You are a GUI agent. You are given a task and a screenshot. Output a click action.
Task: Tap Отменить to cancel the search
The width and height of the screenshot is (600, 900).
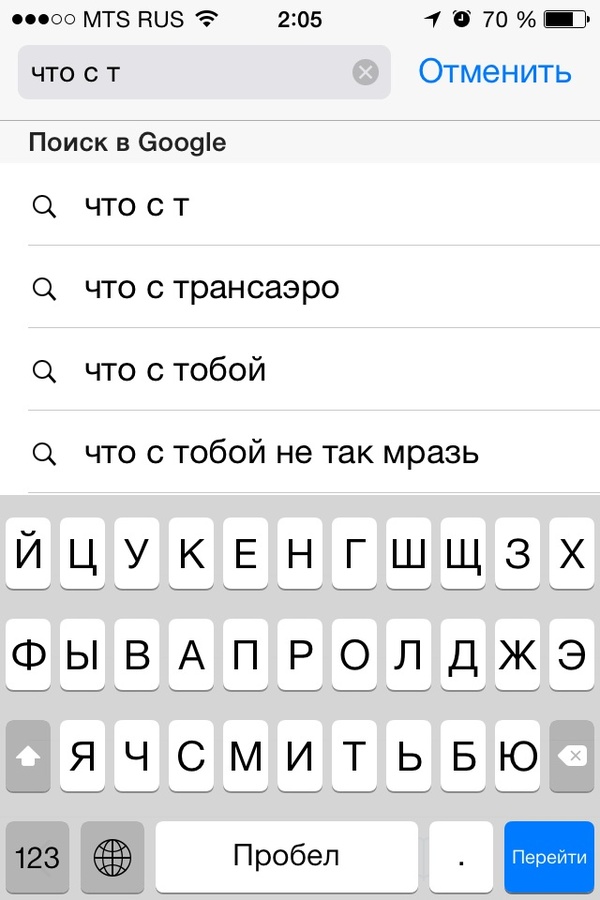[494, 72]
